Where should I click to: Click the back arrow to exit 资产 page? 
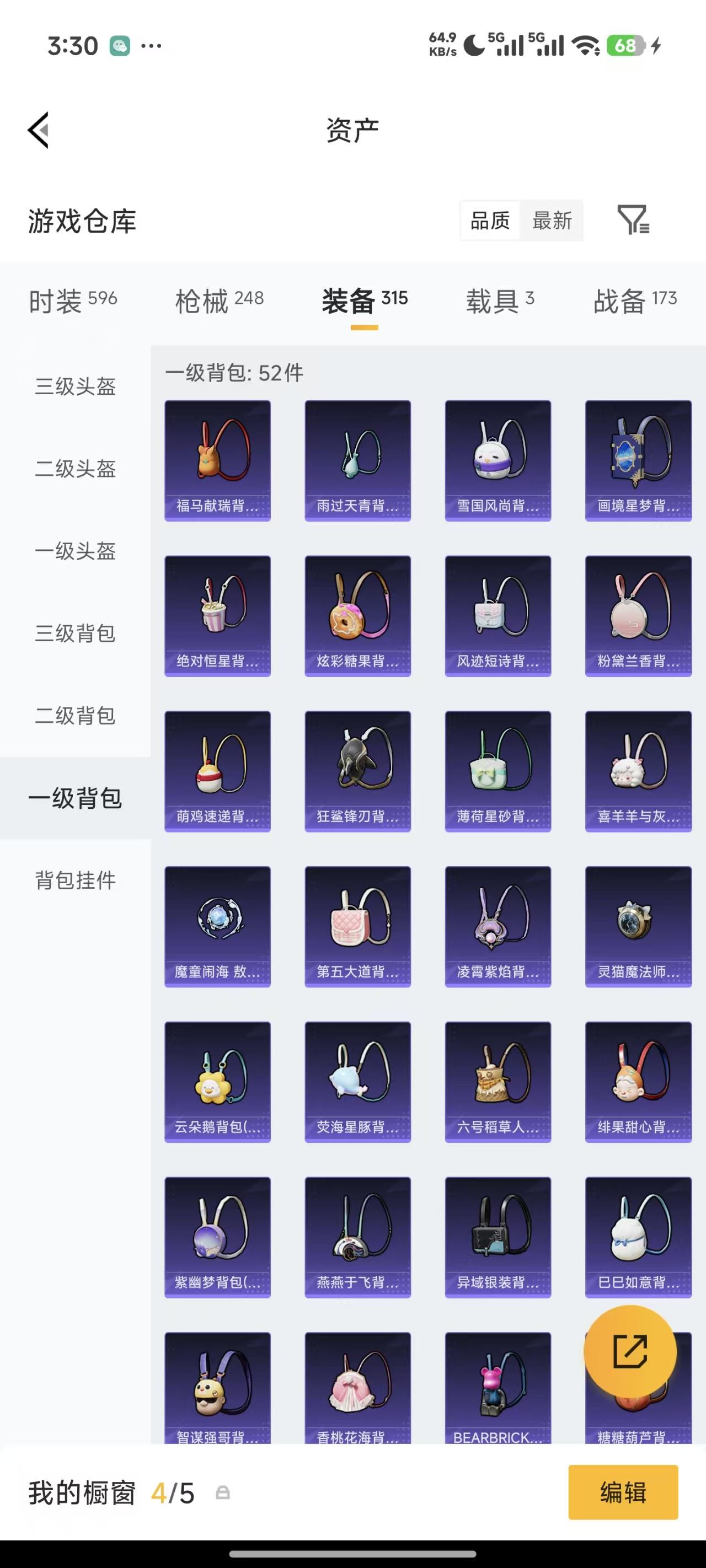click(x=38, y=129)
